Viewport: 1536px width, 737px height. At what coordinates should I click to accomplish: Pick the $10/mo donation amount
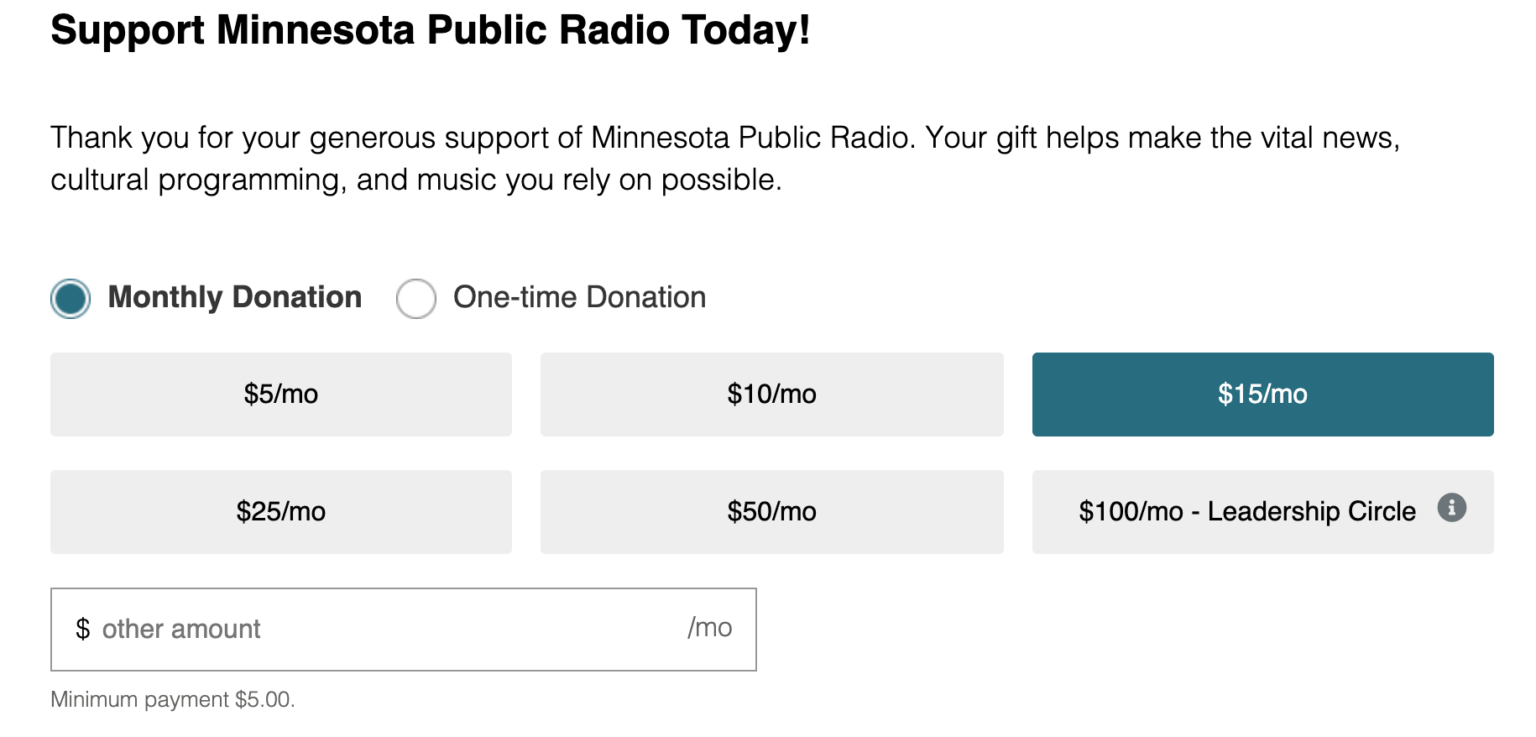click(x=771, y=394)
